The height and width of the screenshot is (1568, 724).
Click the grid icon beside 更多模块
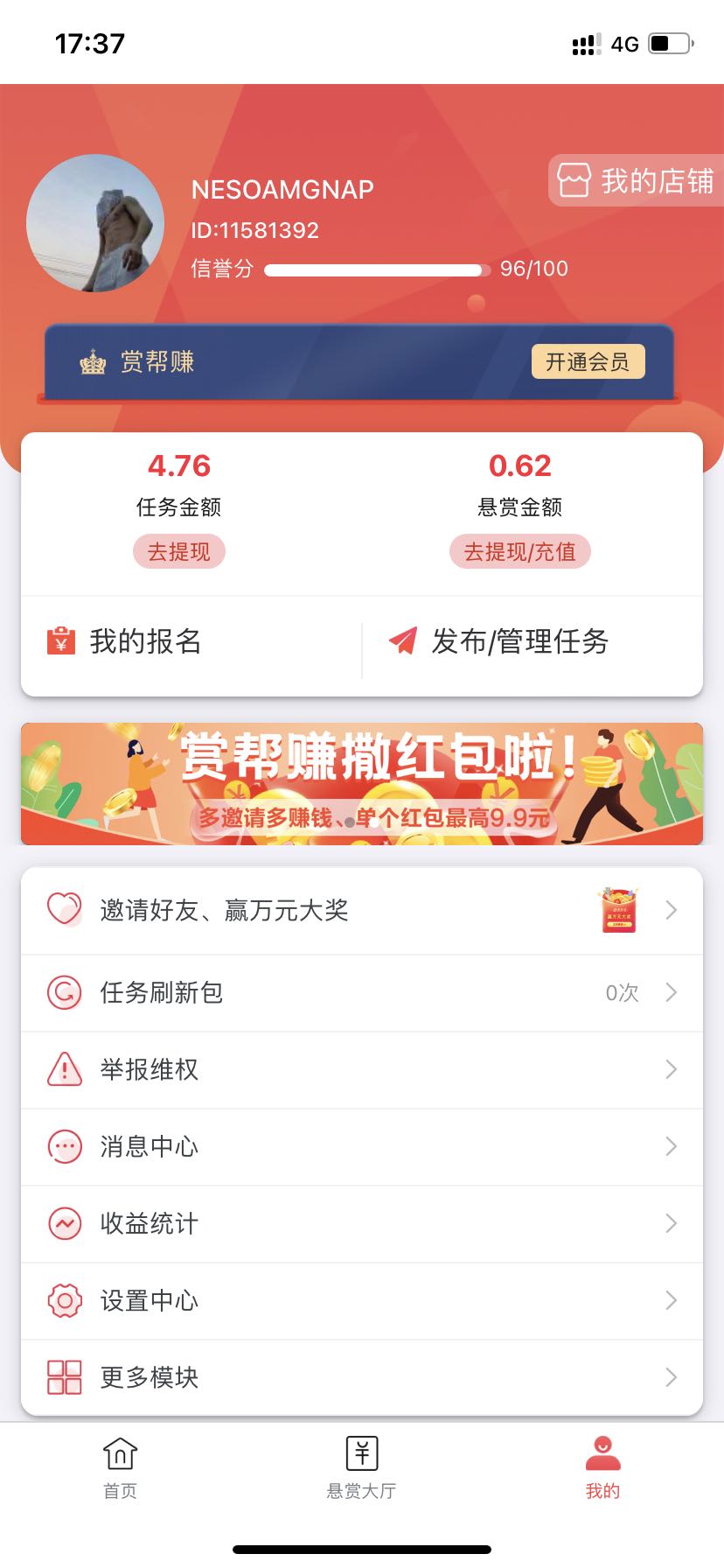63,1376
